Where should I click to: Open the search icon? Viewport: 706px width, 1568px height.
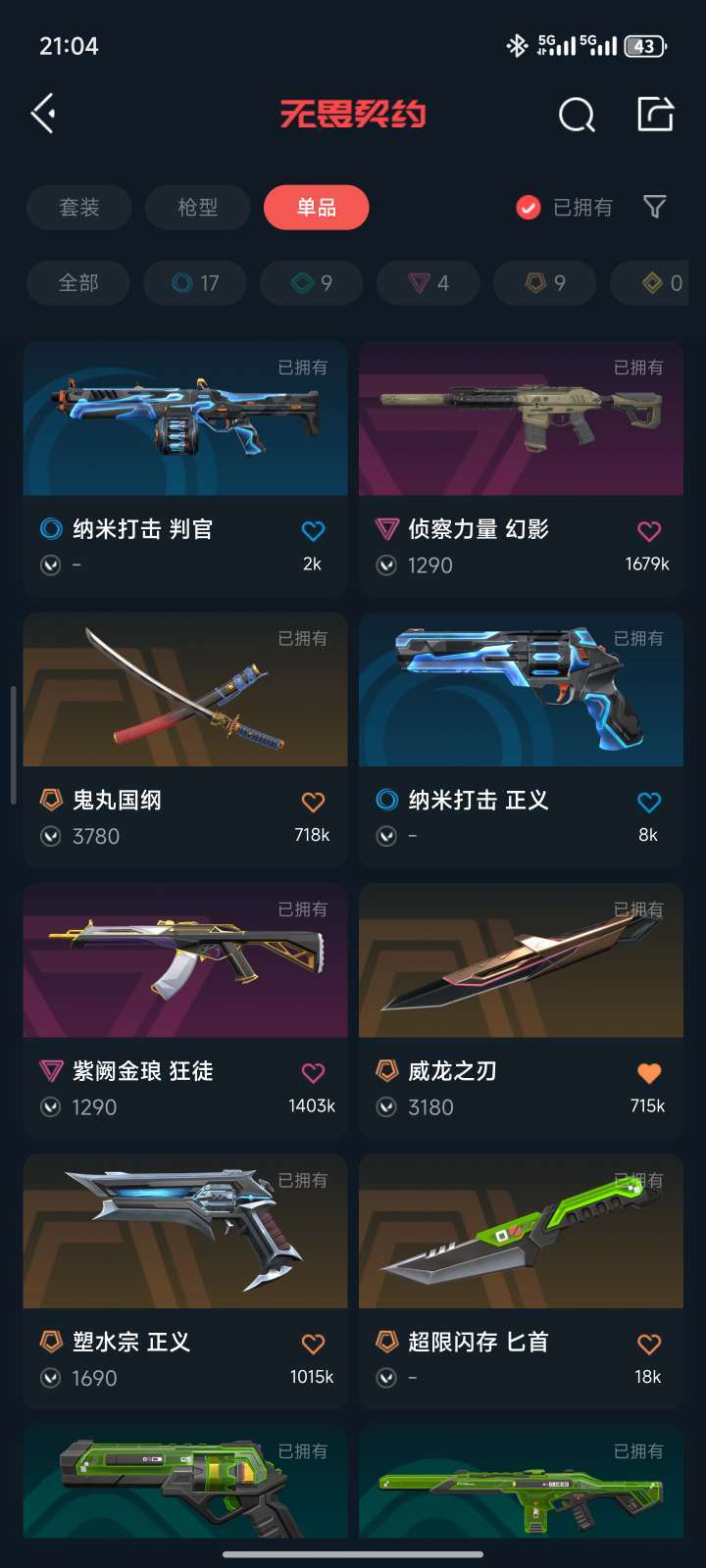[x=577, y=115]
